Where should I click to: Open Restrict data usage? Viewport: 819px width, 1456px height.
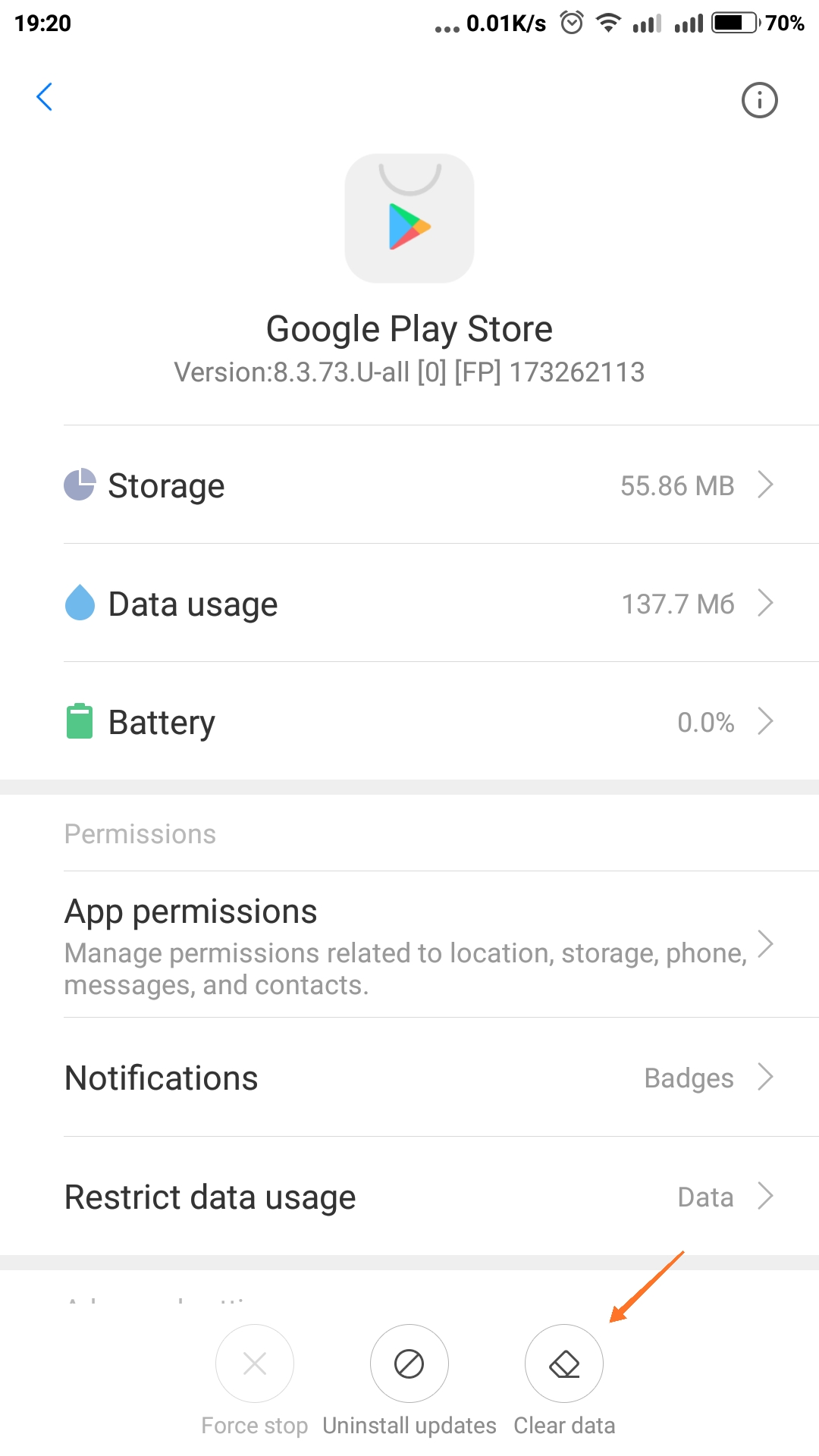point(409,1196)
